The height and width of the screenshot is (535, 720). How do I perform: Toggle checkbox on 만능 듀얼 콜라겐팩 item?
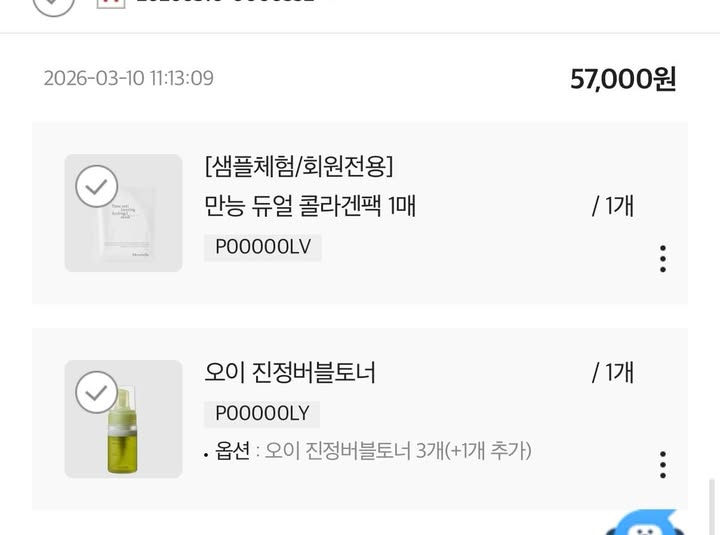pos(97,187)
